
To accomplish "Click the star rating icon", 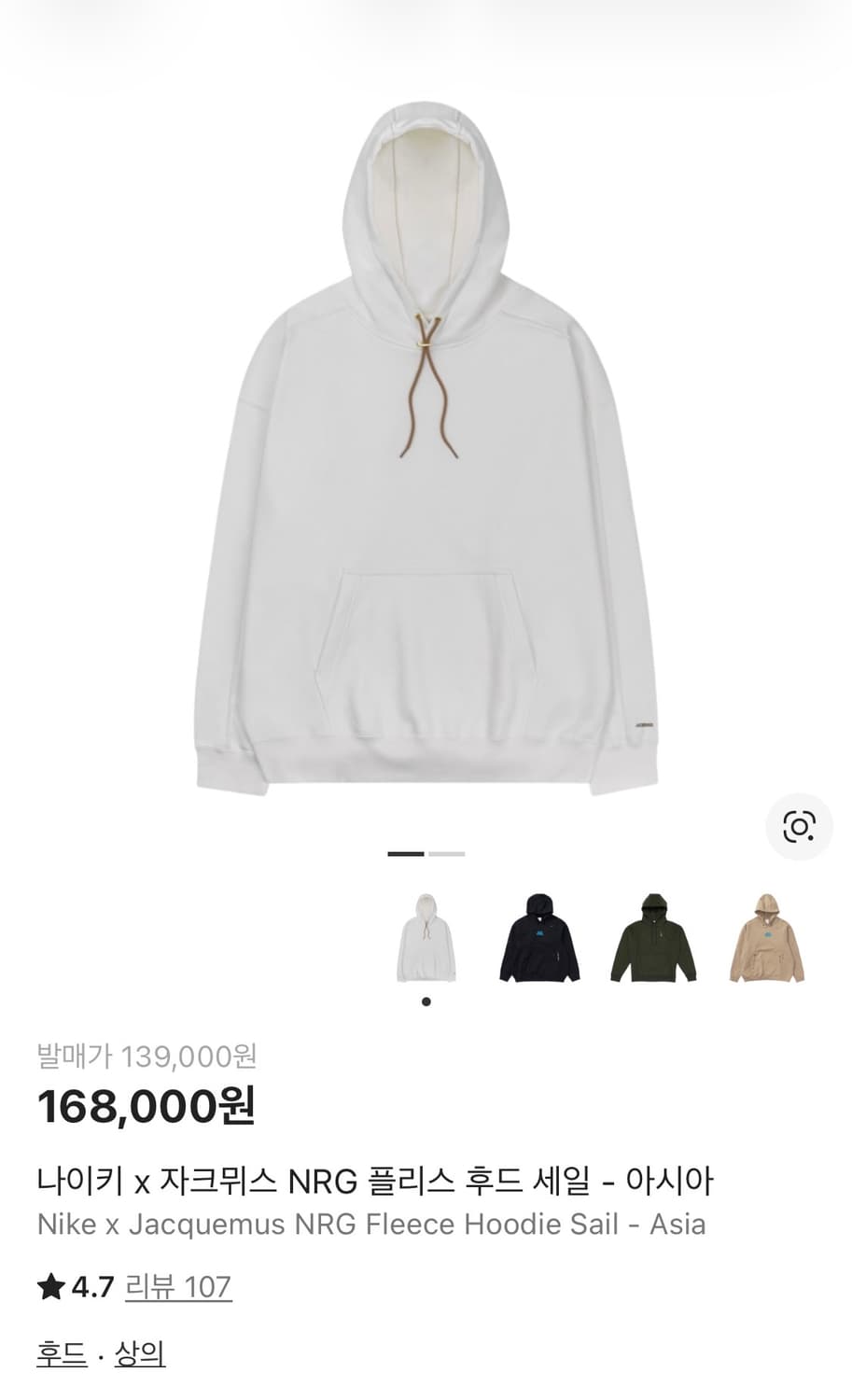I will [x=50, y=1285].
